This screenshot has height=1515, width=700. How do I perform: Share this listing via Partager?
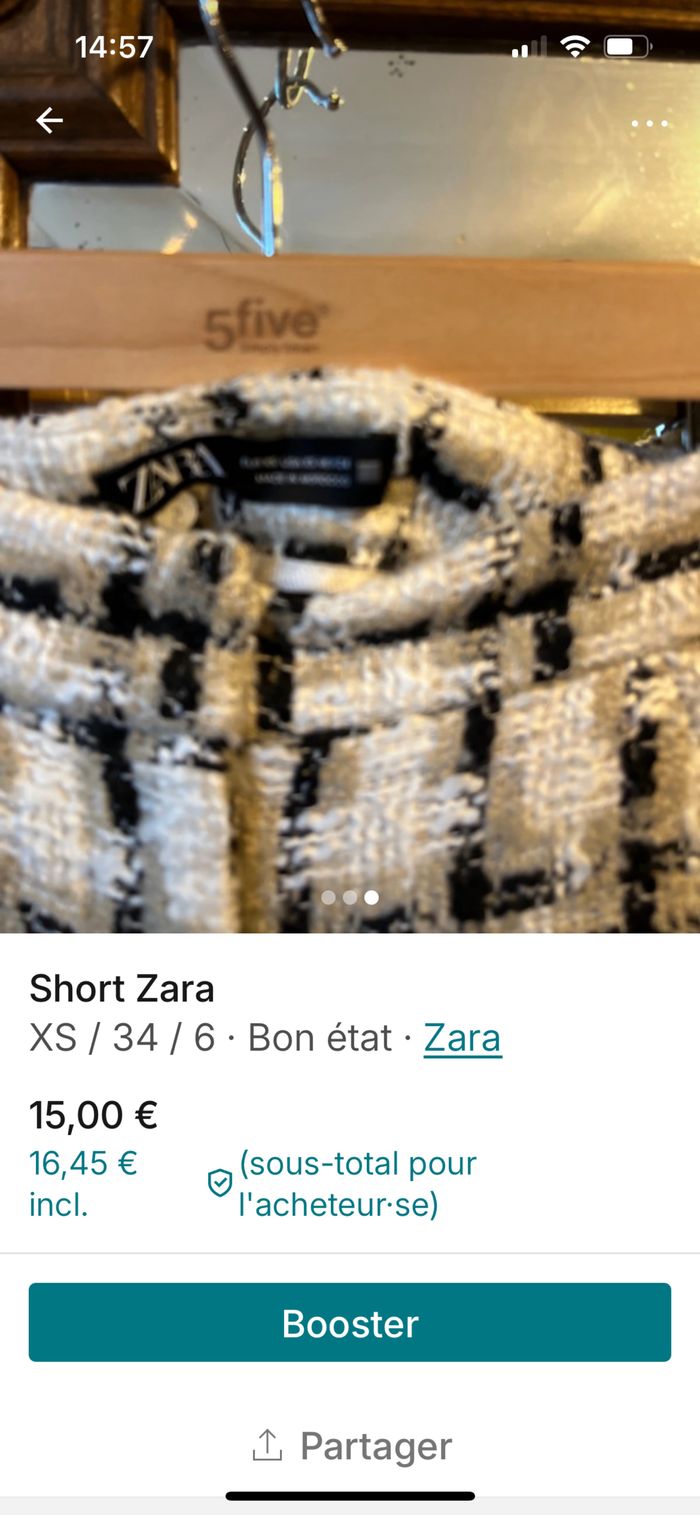pos(352,1446)
